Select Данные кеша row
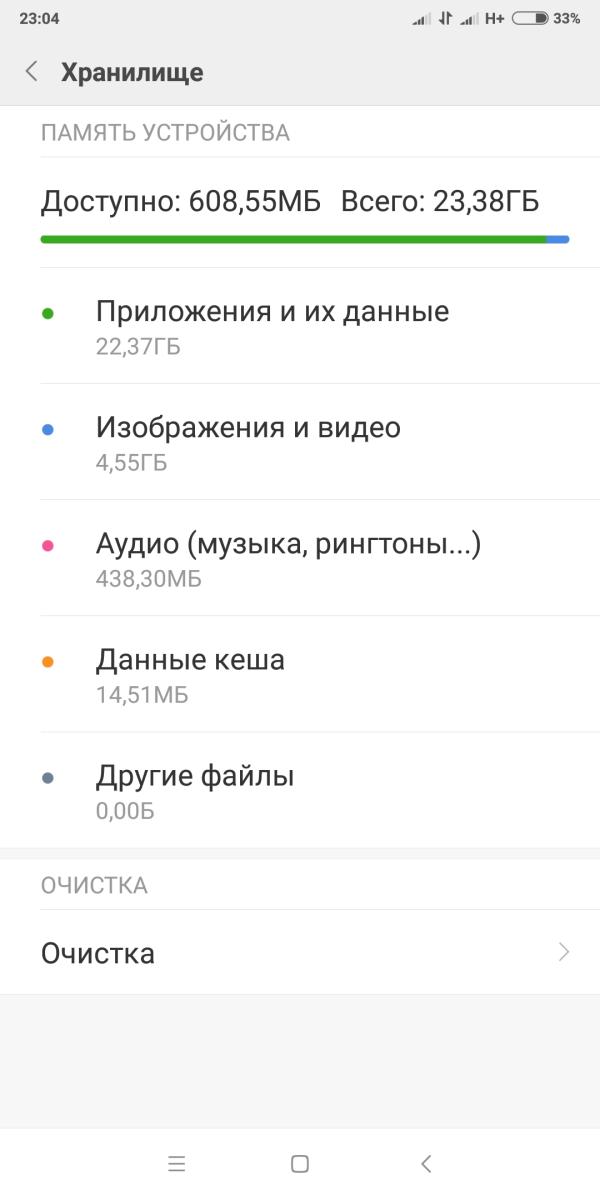Screen dimensions: 600x1199 (x=300, y=674)
